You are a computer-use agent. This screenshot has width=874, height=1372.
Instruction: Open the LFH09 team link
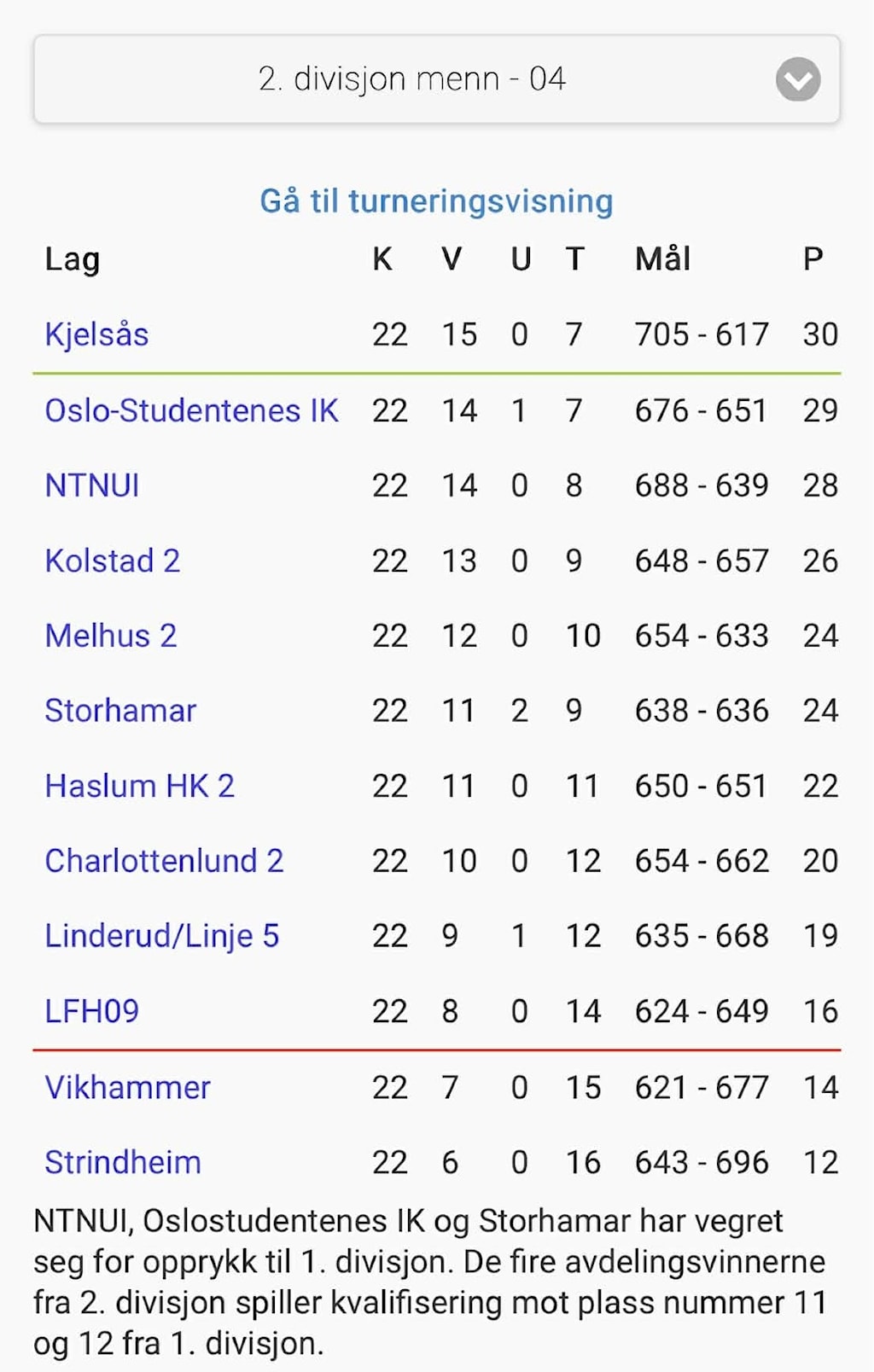click(x=91, y=1011)
